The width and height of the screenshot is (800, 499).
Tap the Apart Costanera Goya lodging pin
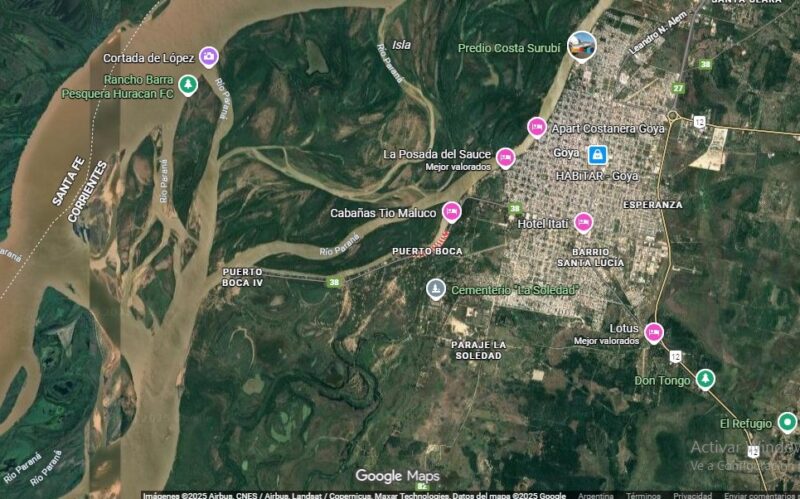tap(537, 126)
